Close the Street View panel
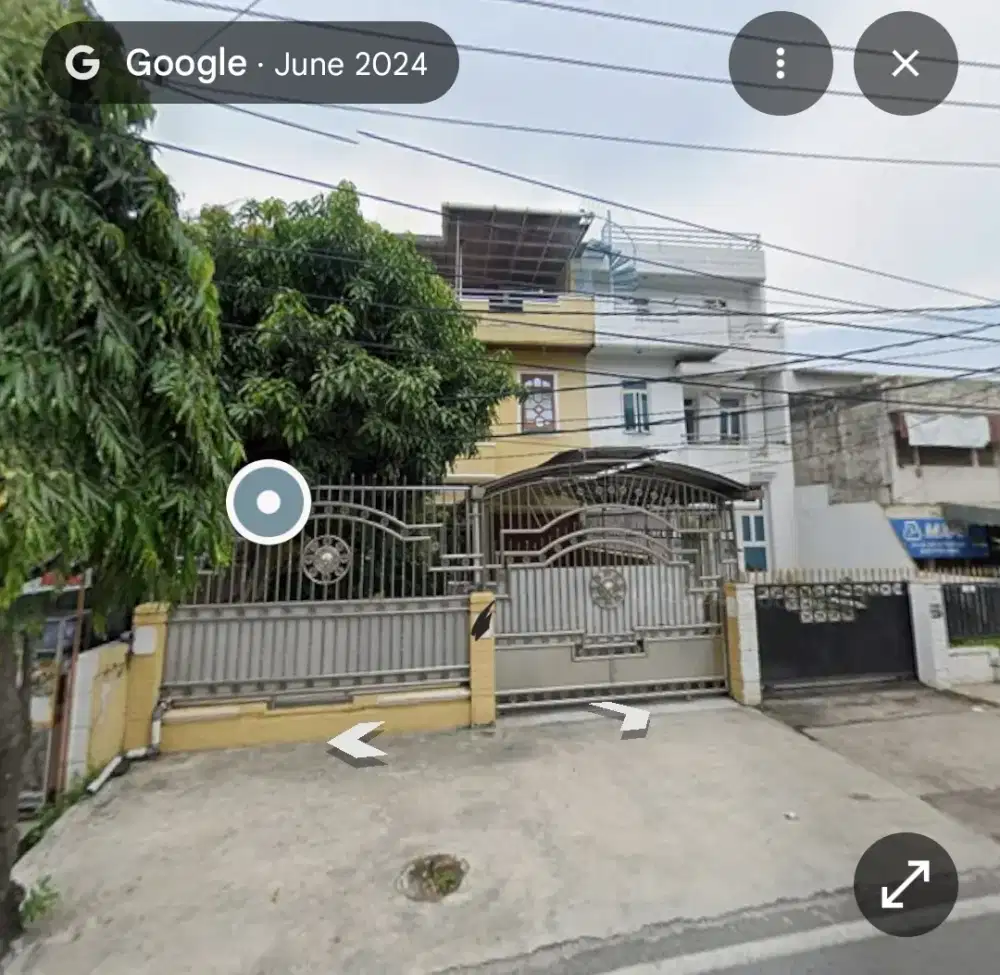The height and width of the screenshot is (975, 1000). [x=905, y=64]
